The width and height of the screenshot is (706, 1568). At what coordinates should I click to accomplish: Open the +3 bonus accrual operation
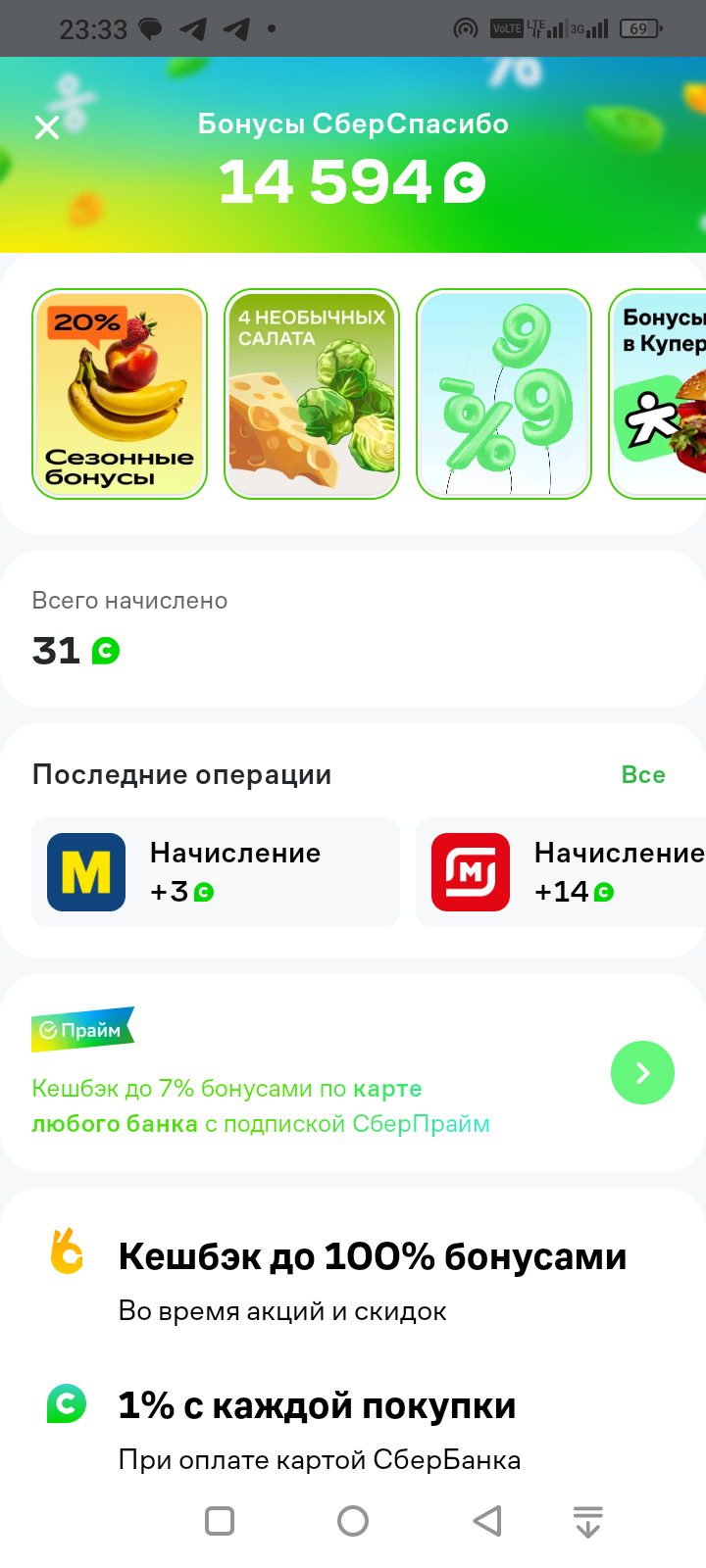coord(216,872)
